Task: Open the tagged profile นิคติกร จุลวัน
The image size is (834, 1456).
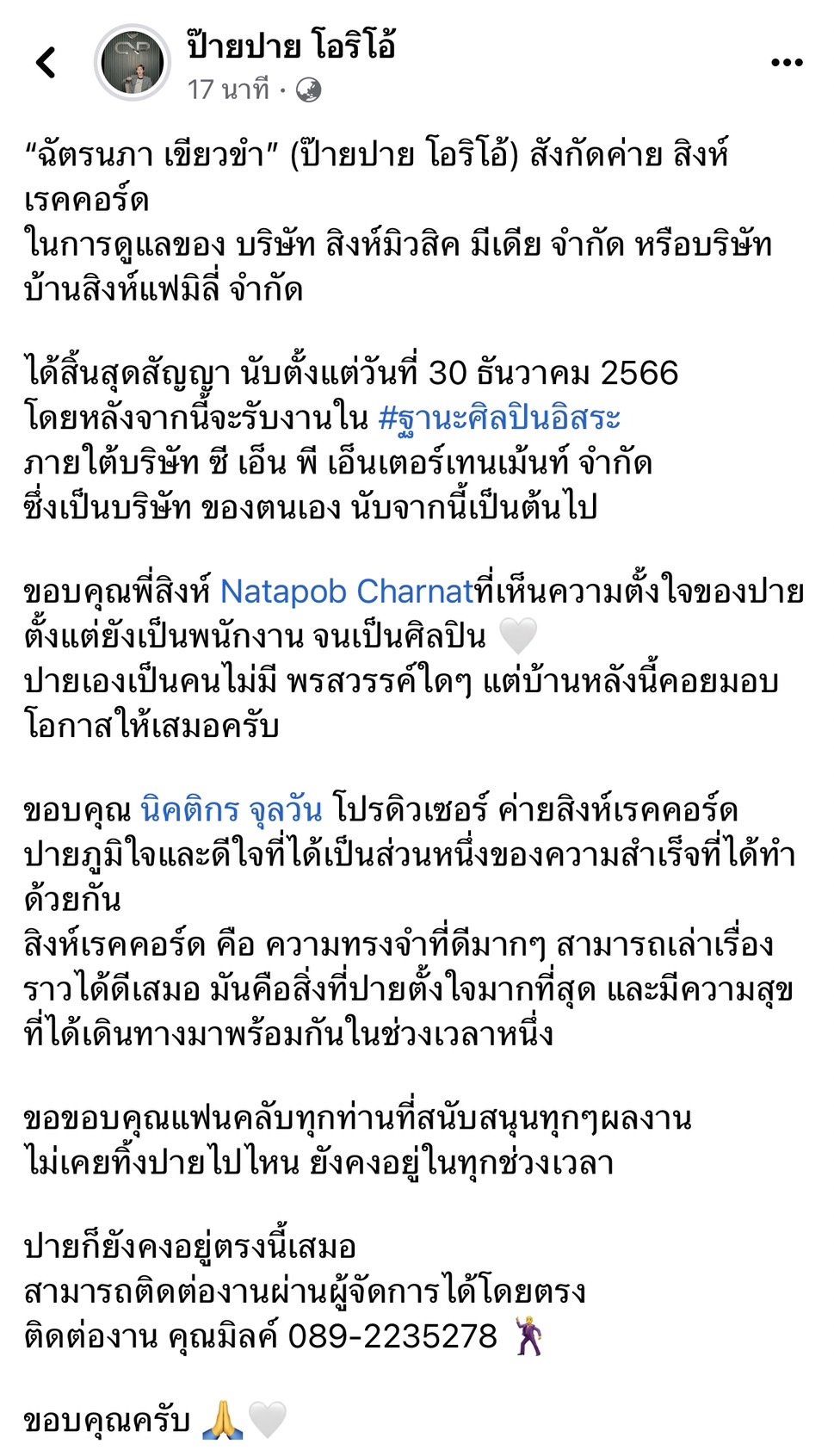Action: [x=232, y=810]
